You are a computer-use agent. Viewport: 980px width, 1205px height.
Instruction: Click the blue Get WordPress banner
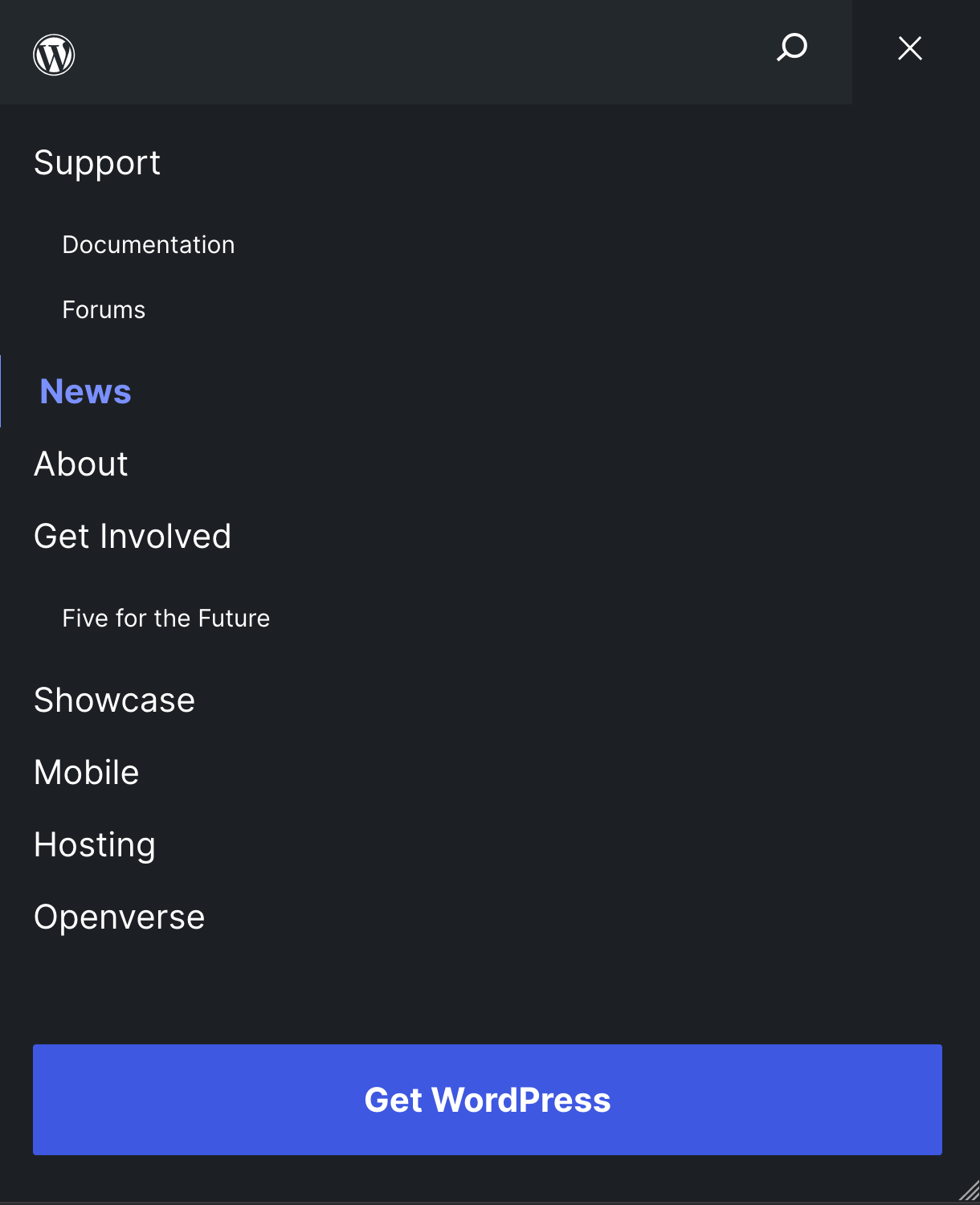487,1100
